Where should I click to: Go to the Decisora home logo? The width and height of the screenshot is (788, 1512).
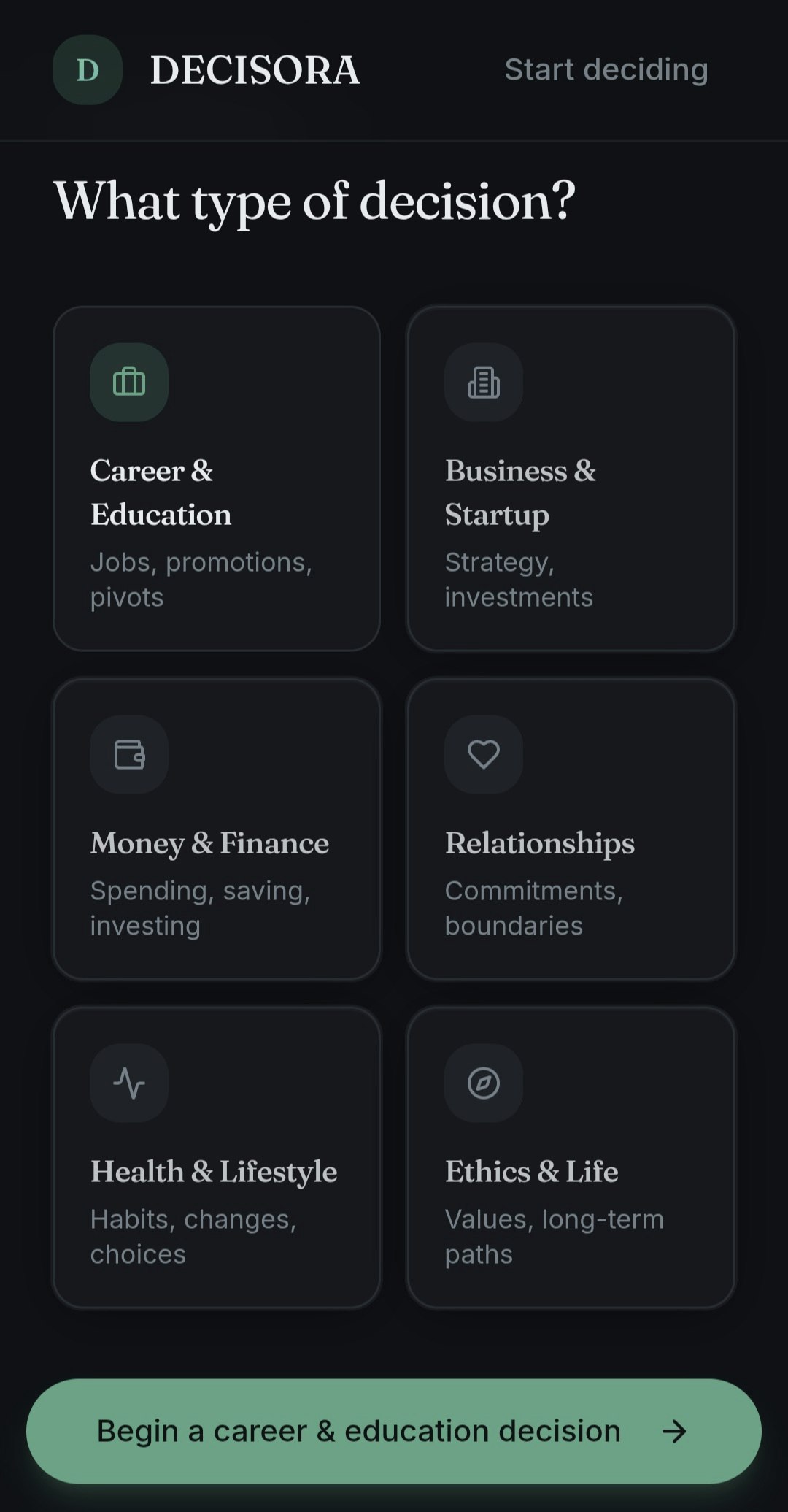pos(206,70)
